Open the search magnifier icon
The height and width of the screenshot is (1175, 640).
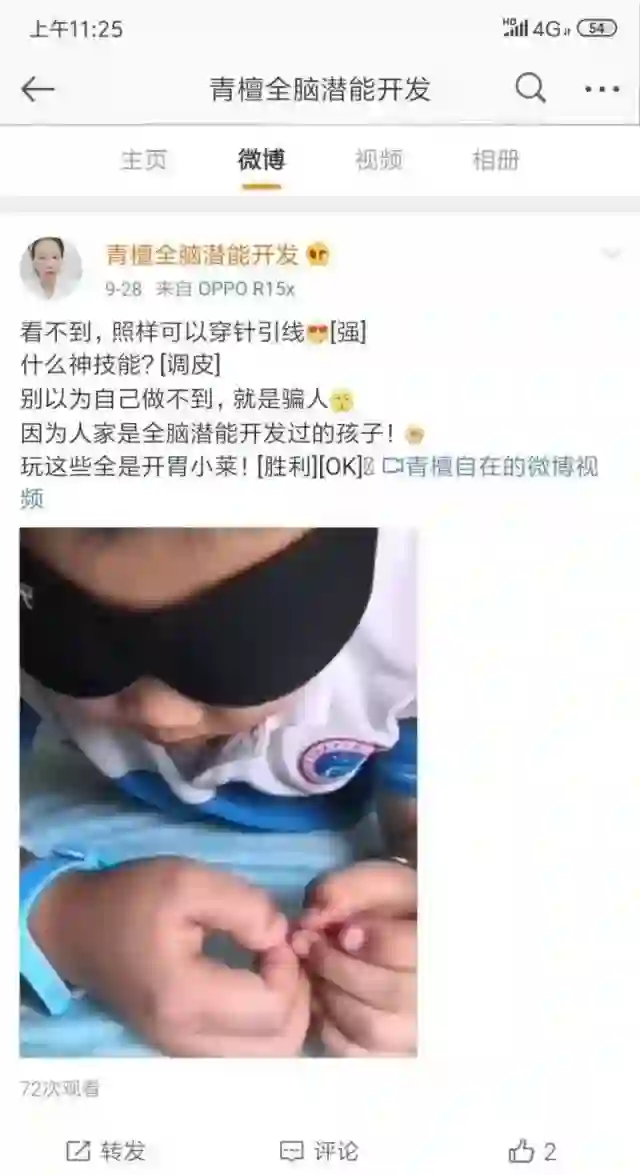pos(530,89)
